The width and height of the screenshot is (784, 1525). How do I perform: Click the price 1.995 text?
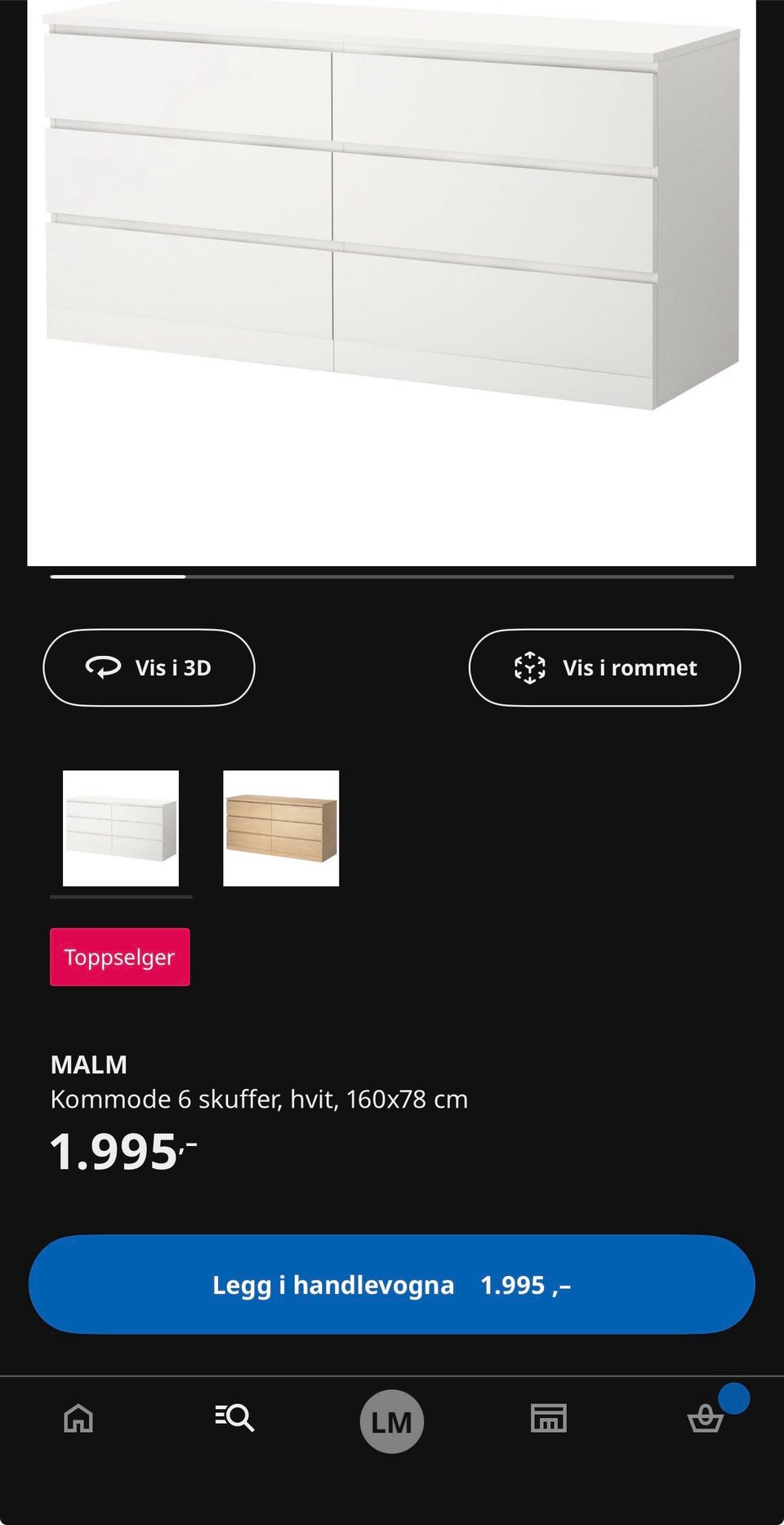pos(114,1151)
